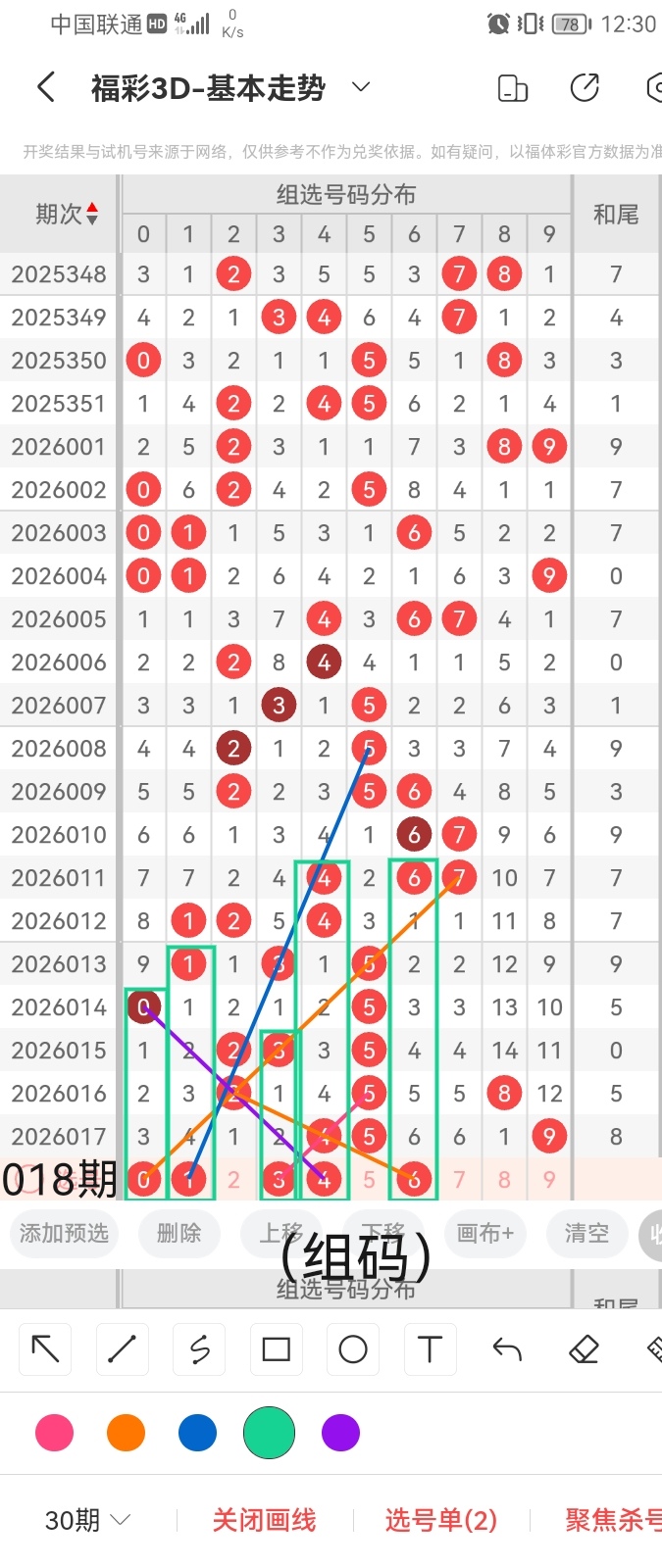Clear all drawings with 清空
This screenshot has height=1568, width=662.
point(586,1233)
